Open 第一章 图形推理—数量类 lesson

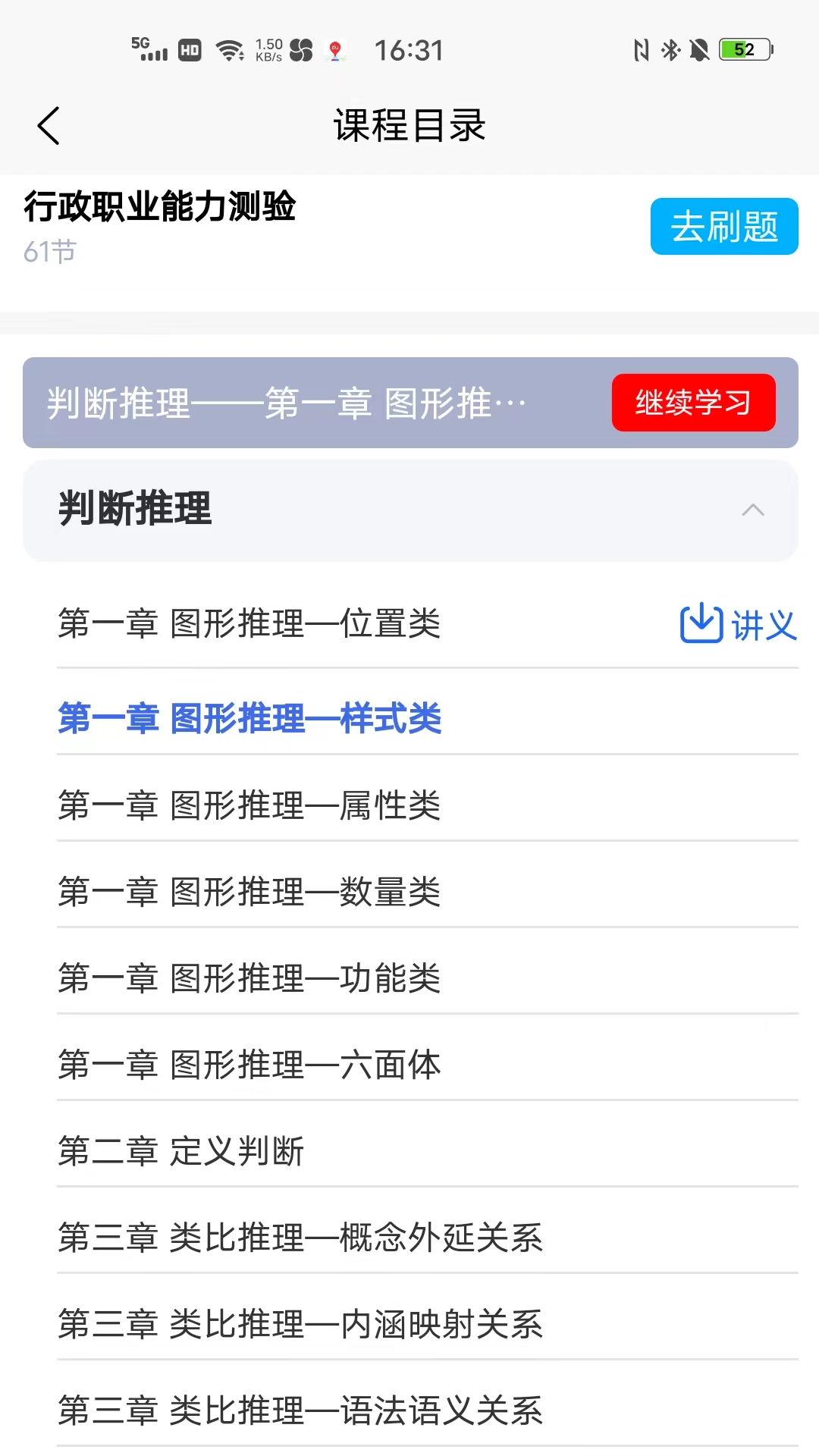click(x=249, y=893)
